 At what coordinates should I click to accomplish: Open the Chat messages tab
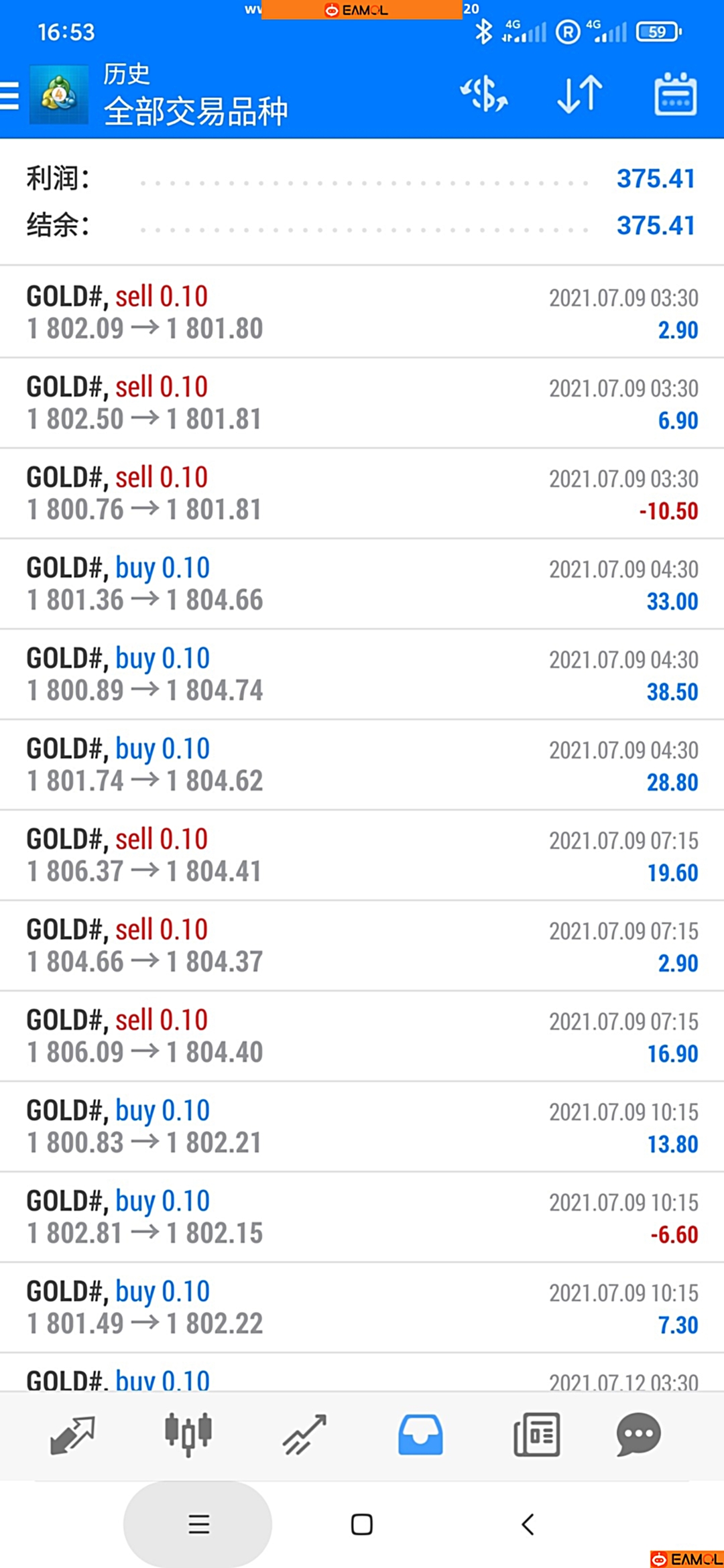tap(638, 1435)
